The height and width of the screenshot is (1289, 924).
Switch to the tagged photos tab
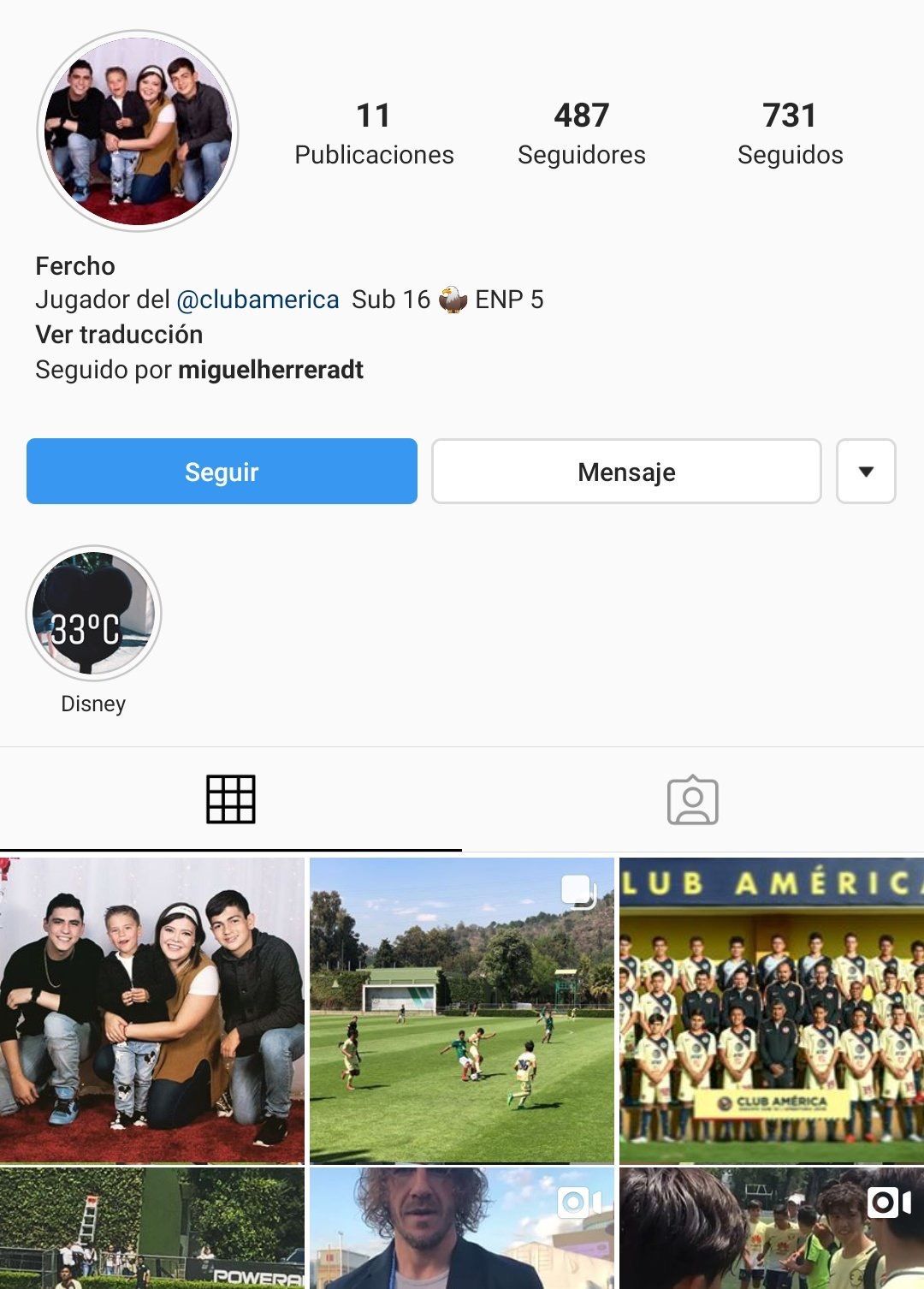pos(692,799)
